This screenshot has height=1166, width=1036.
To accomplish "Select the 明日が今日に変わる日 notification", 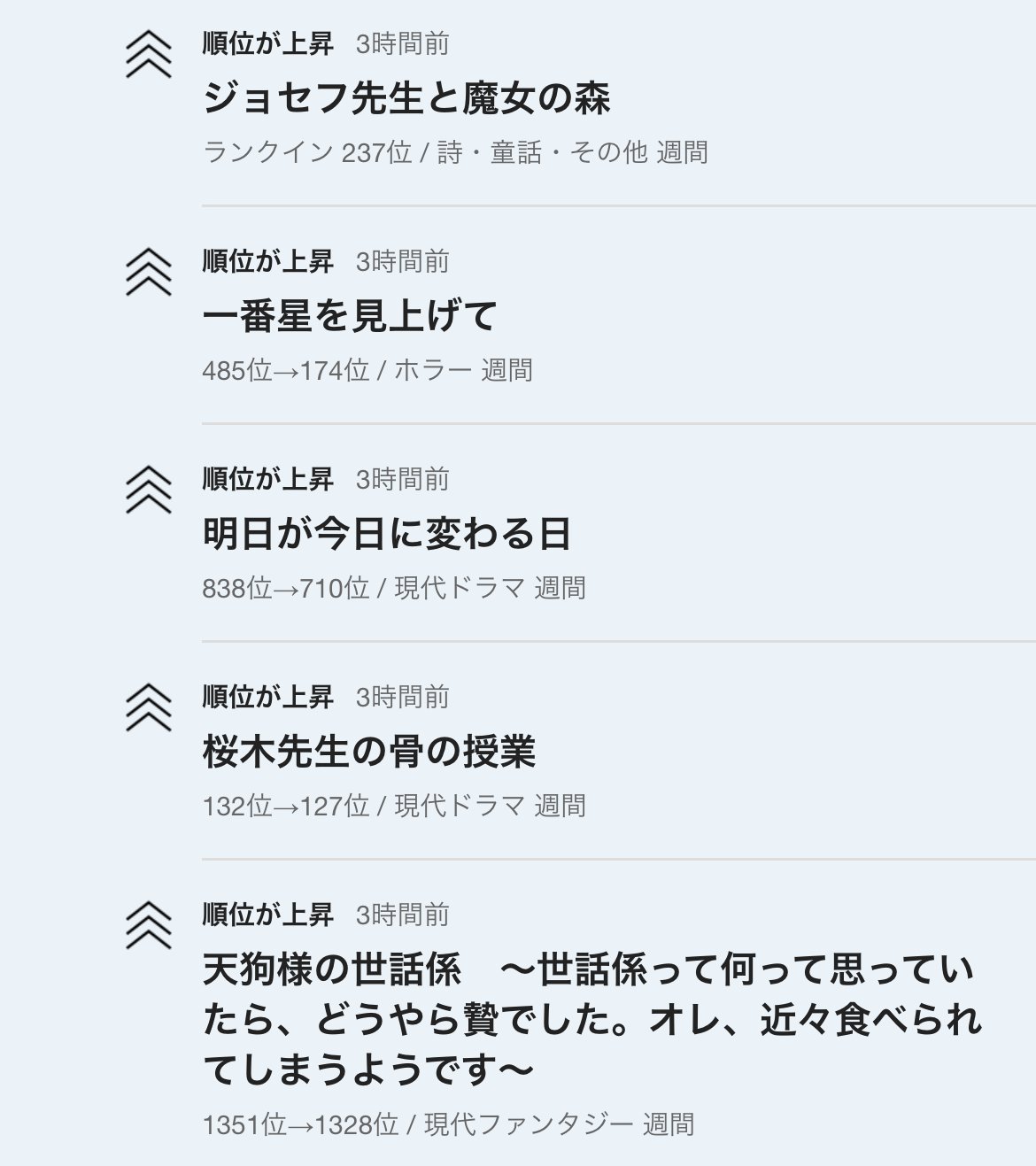I will (386, 534).
